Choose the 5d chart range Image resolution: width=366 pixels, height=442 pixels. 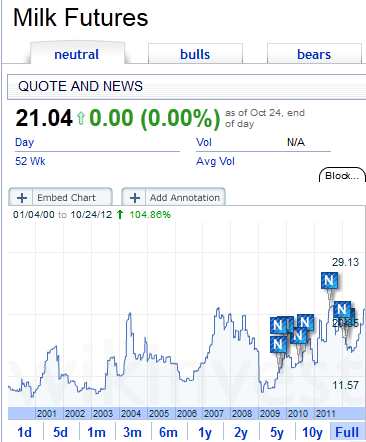(x=61, y=432)
